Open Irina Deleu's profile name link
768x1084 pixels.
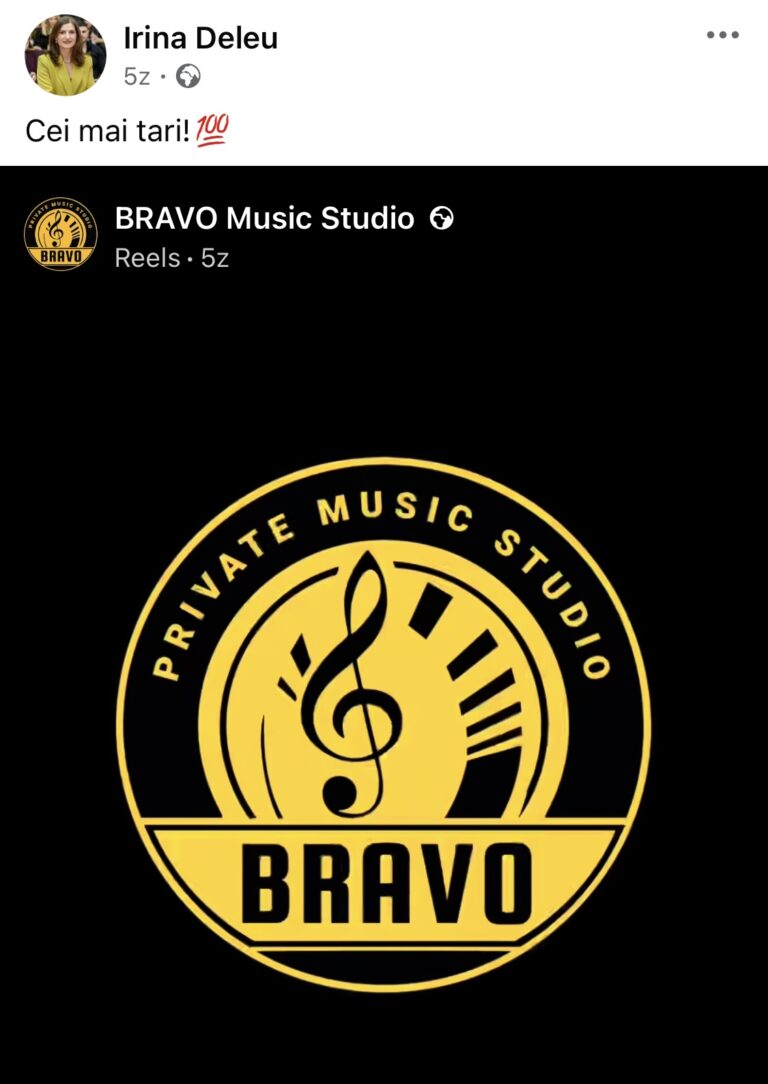coord(200,38)
